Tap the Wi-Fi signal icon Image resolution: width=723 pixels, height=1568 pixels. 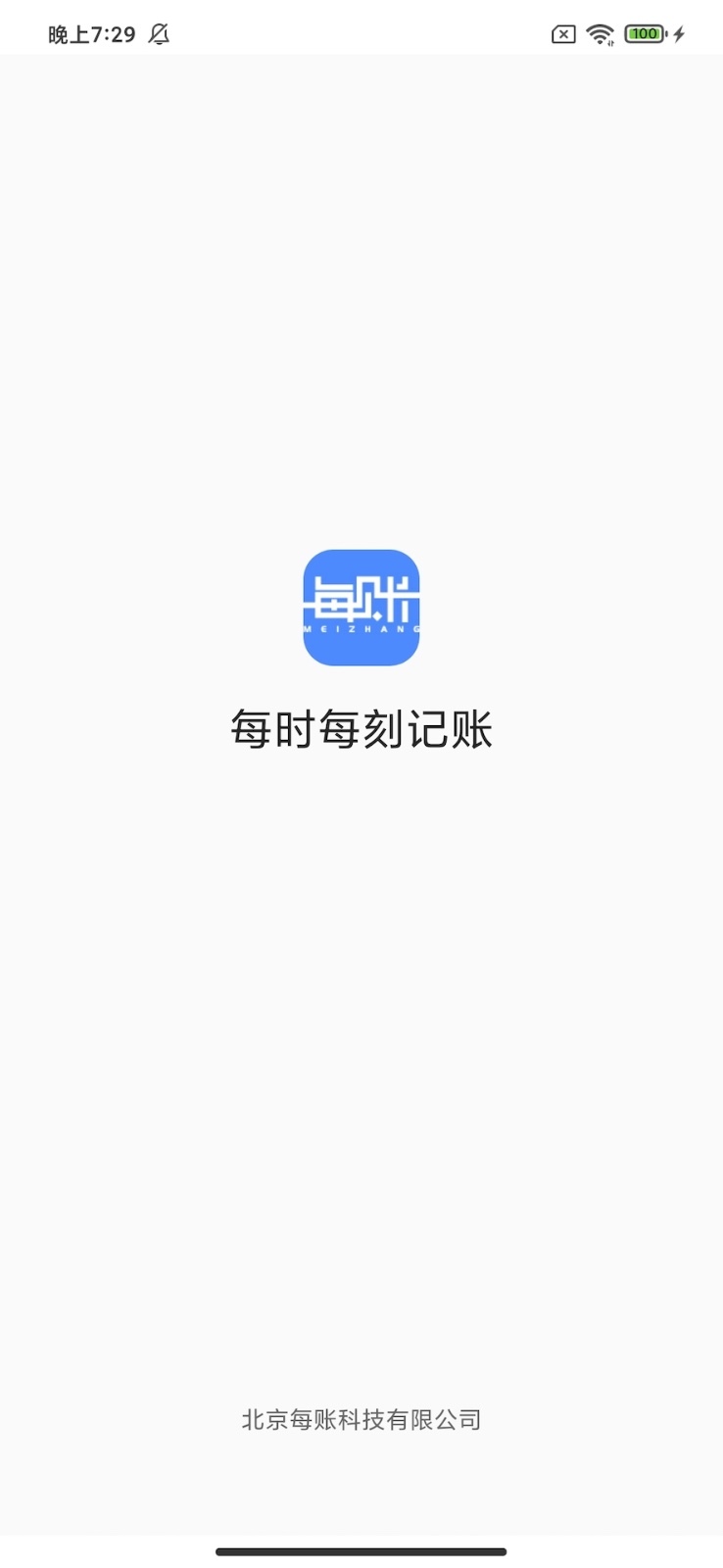coord(601,32)
